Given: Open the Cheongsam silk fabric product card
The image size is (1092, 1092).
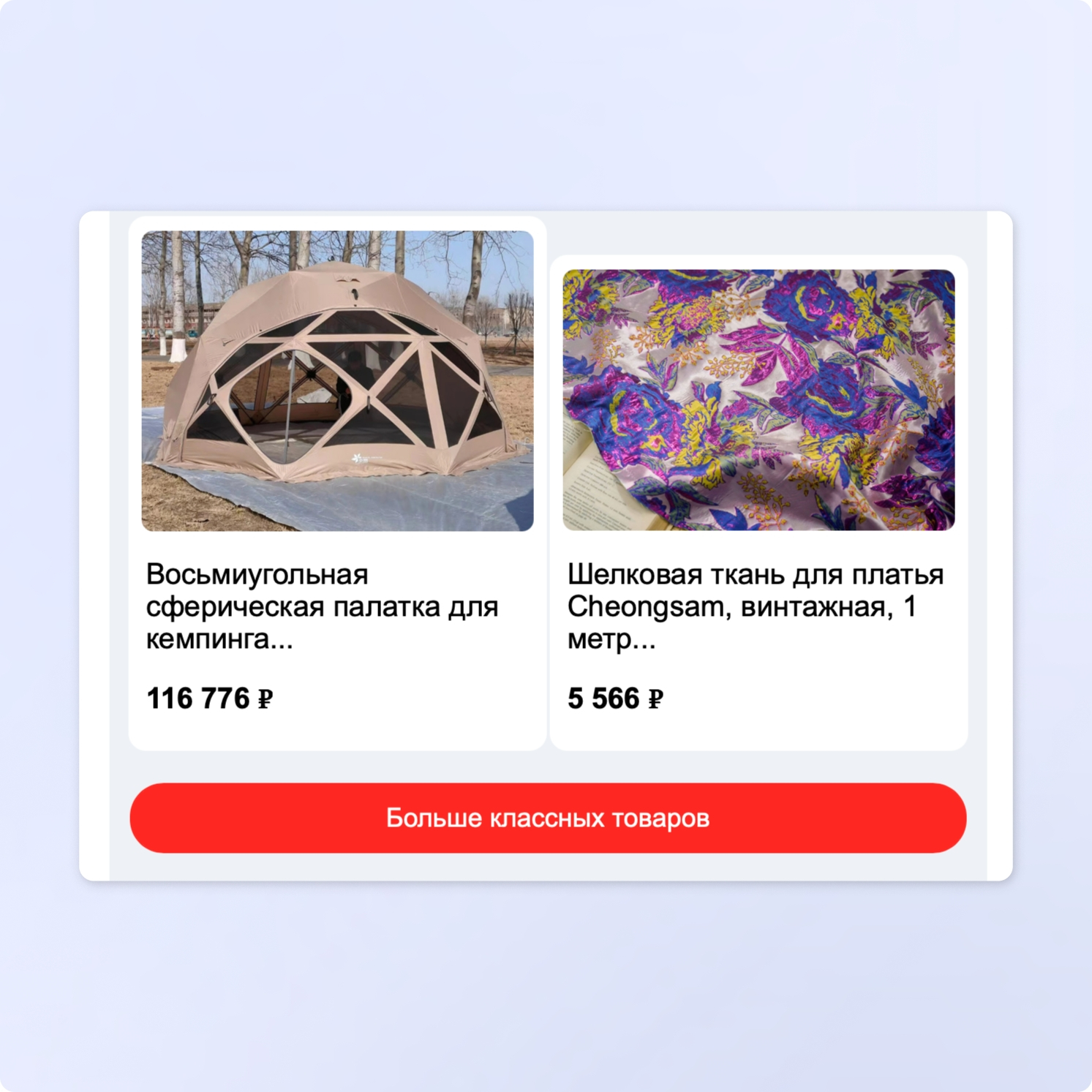Looking at the screenshot, I should tap(758, 502).
